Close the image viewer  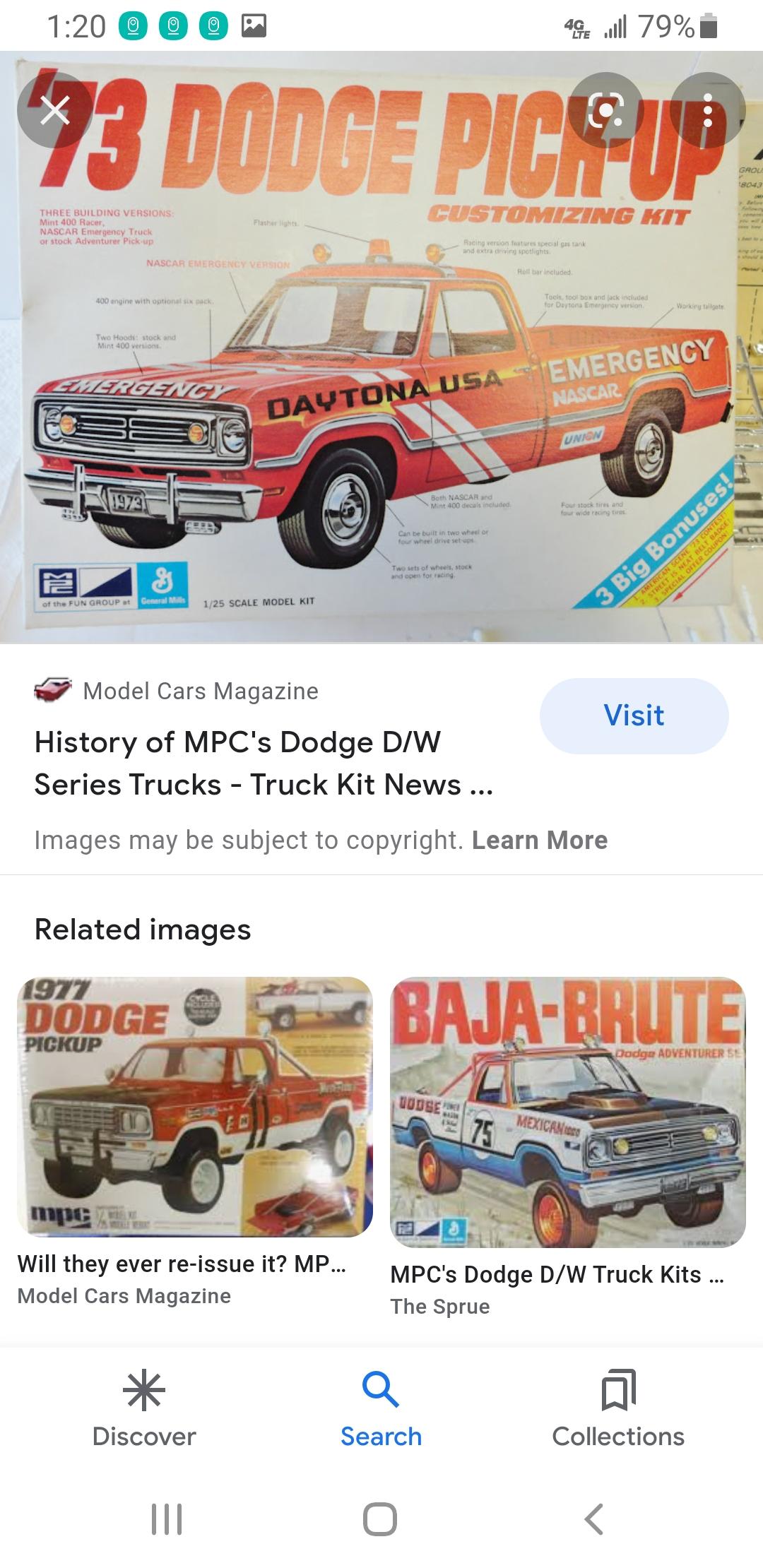55,110
